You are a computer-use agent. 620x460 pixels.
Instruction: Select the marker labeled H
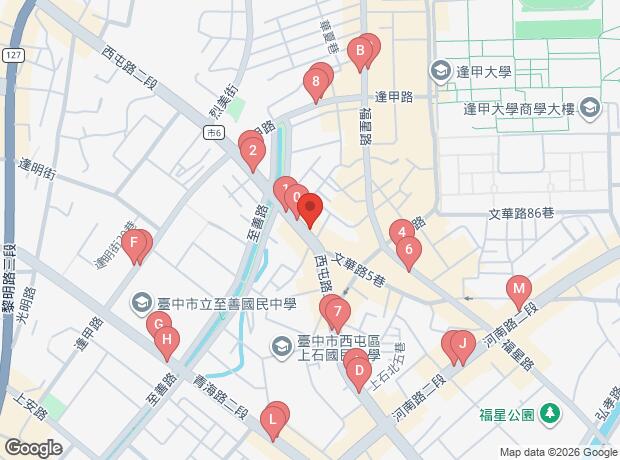[x=167, y=341]
